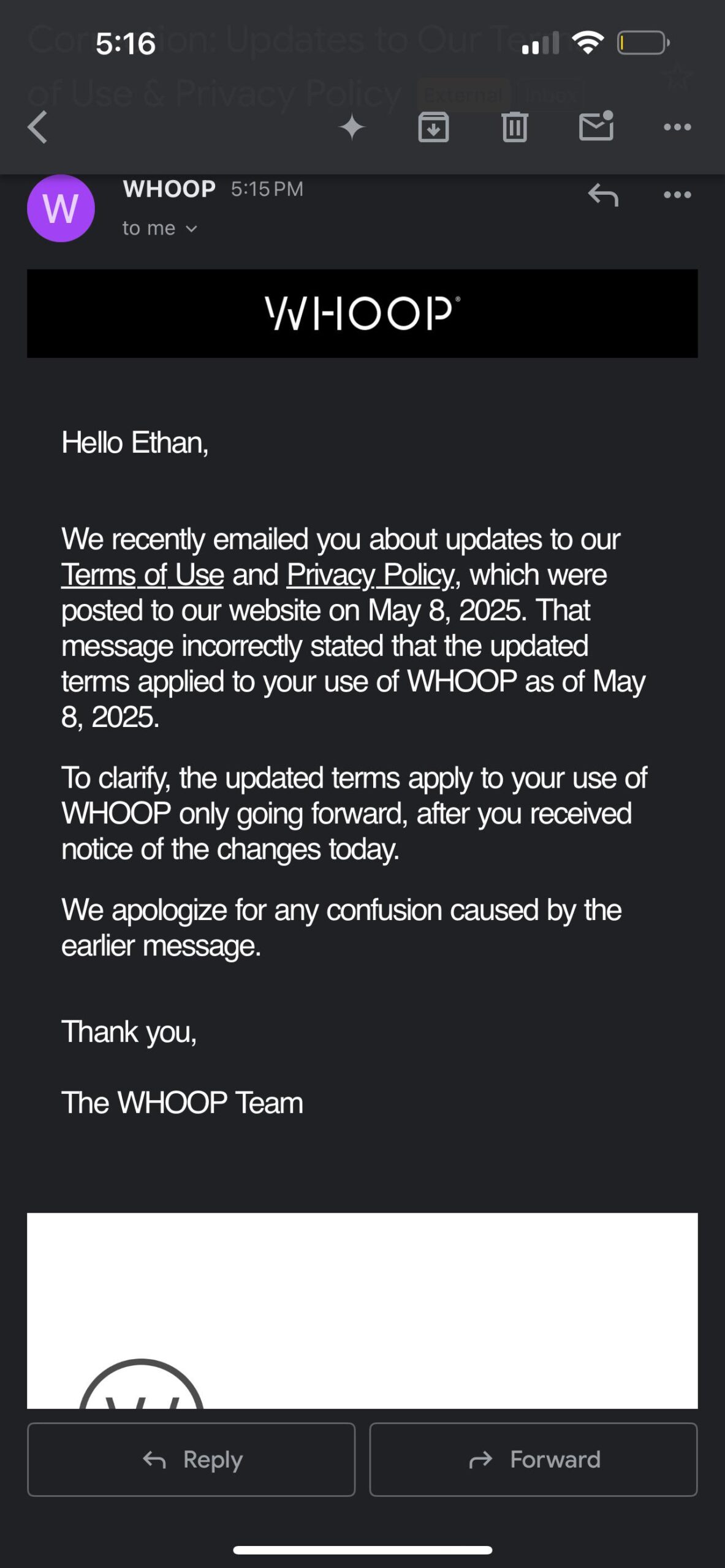Open the Privacy Policy link
This screenshot has height=1568, width=725.
(371, 575)
